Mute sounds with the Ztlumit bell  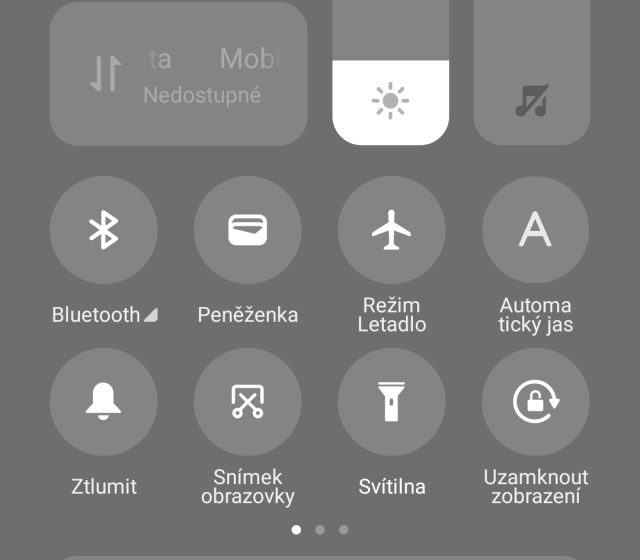pyautogui.click(x=104, y=402)
